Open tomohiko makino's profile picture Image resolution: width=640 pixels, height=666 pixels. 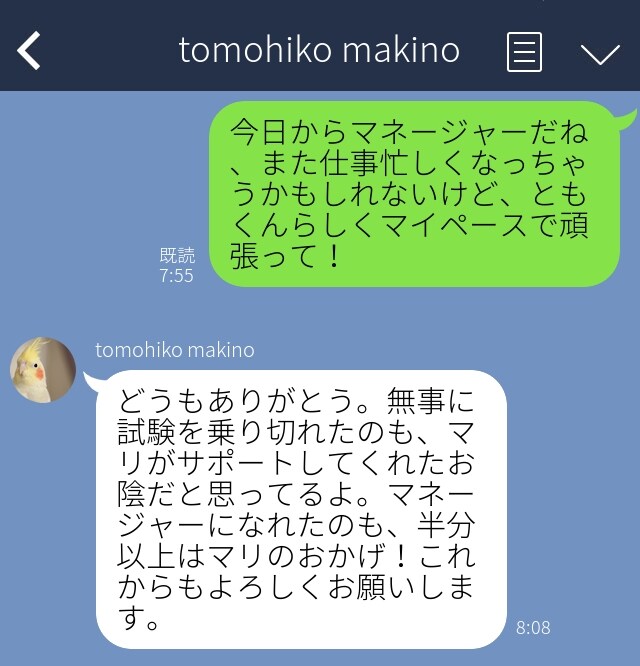click(x=43, y=370)
